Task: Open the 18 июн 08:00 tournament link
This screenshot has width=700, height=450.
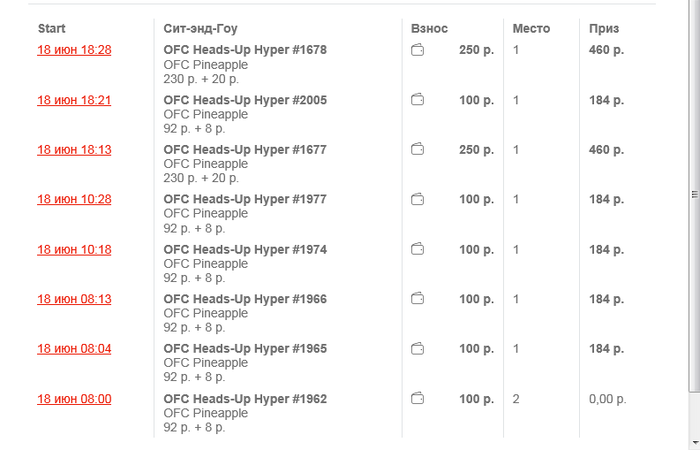Action: [74, 399]
